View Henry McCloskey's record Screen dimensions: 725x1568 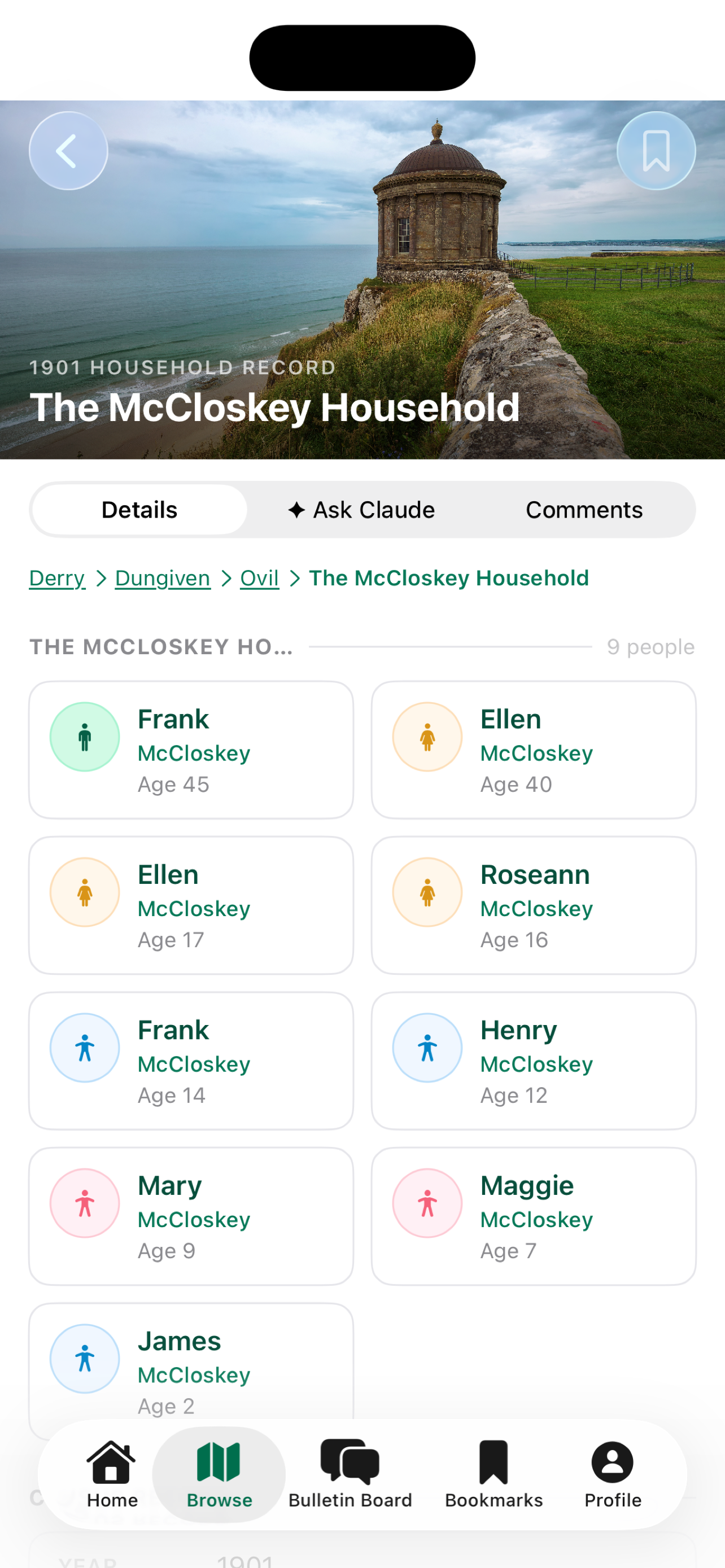click(x=533, y=1061)
